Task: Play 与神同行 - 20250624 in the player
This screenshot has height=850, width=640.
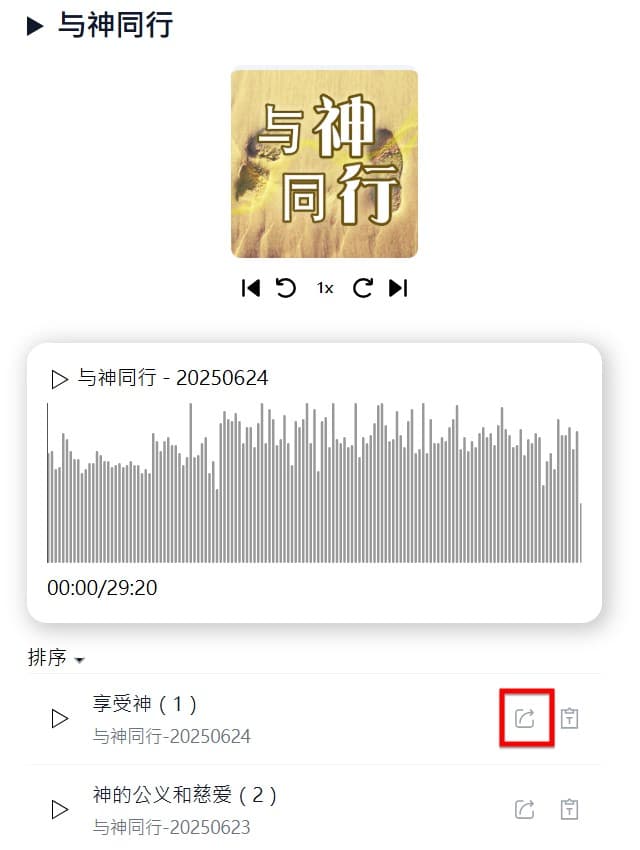Action: (59, 379)
